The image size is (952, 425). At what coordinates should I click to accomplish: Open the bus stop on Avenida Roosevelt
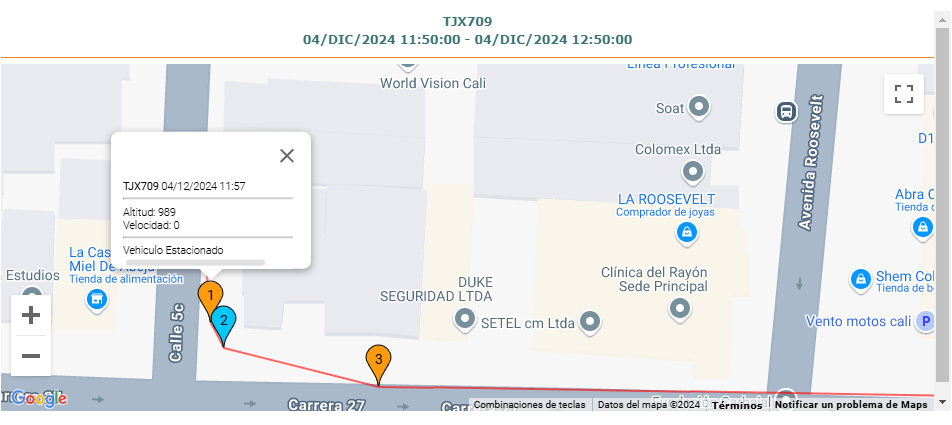[x=787, y=111]
